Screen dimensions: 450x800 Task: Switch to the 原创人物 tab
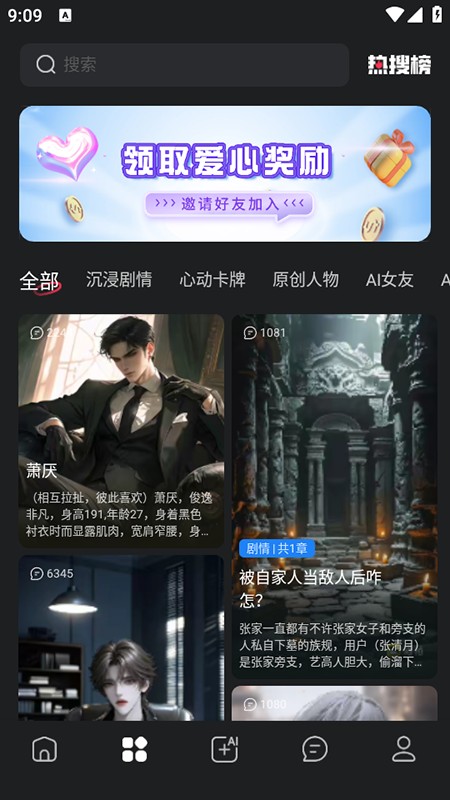click(306, 280)
